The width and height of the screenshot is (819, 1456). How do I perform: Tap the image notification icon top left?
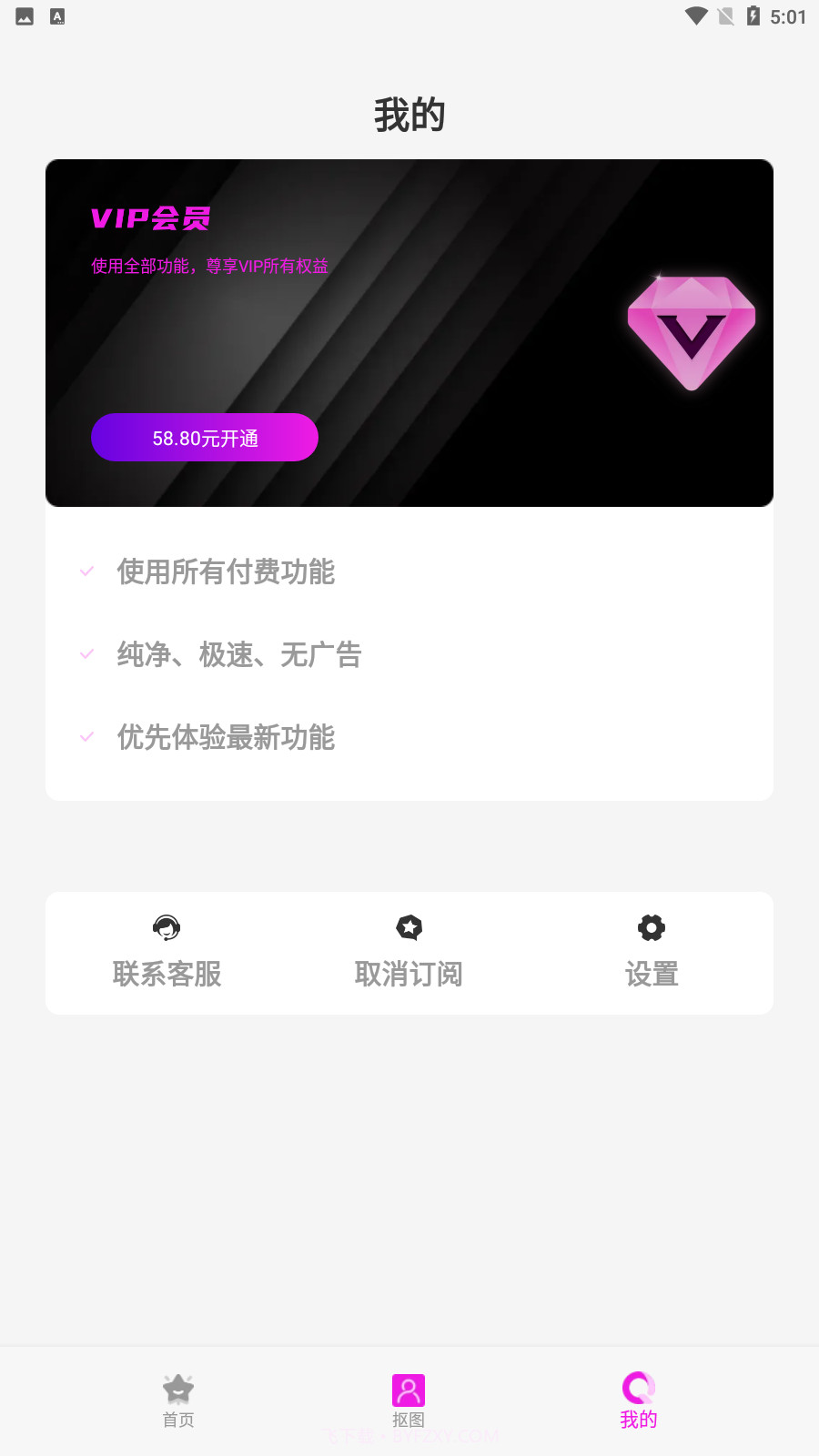pyautogui.click(x=25, y=15)
